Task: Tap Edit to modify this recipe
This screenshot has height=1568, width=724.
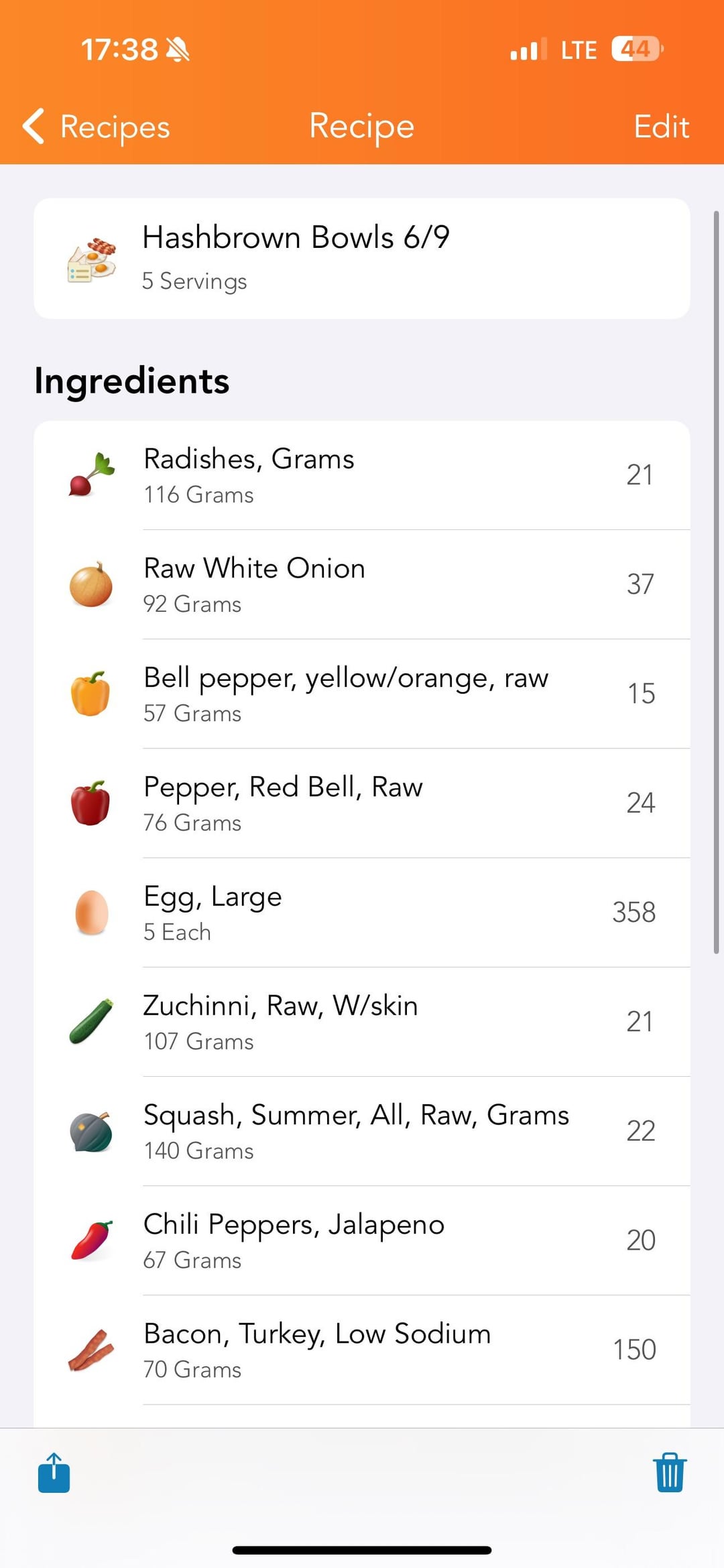Action: pos(661,127)
